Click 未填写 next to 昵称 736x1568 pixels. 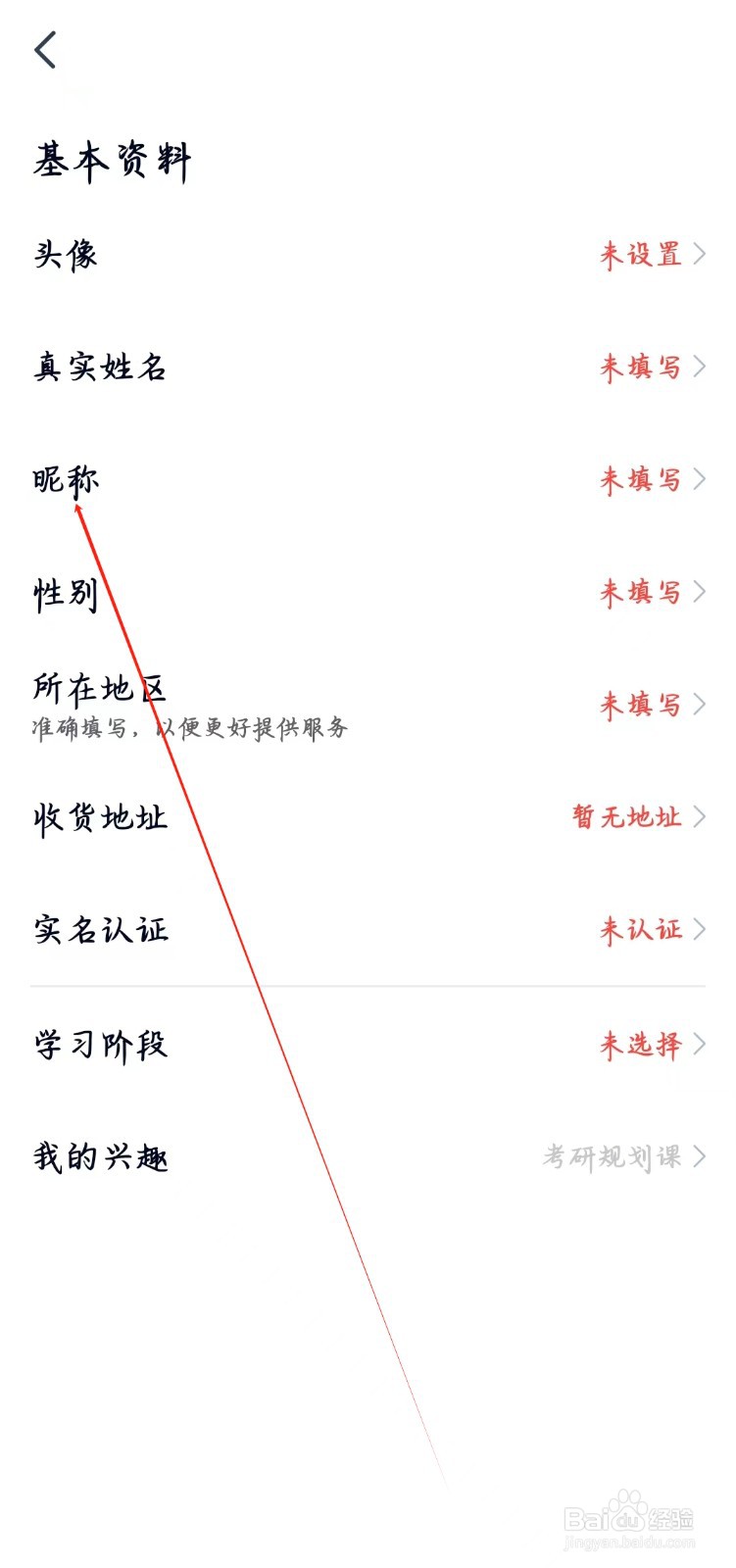pyautogui.click(x=640, y=480)
